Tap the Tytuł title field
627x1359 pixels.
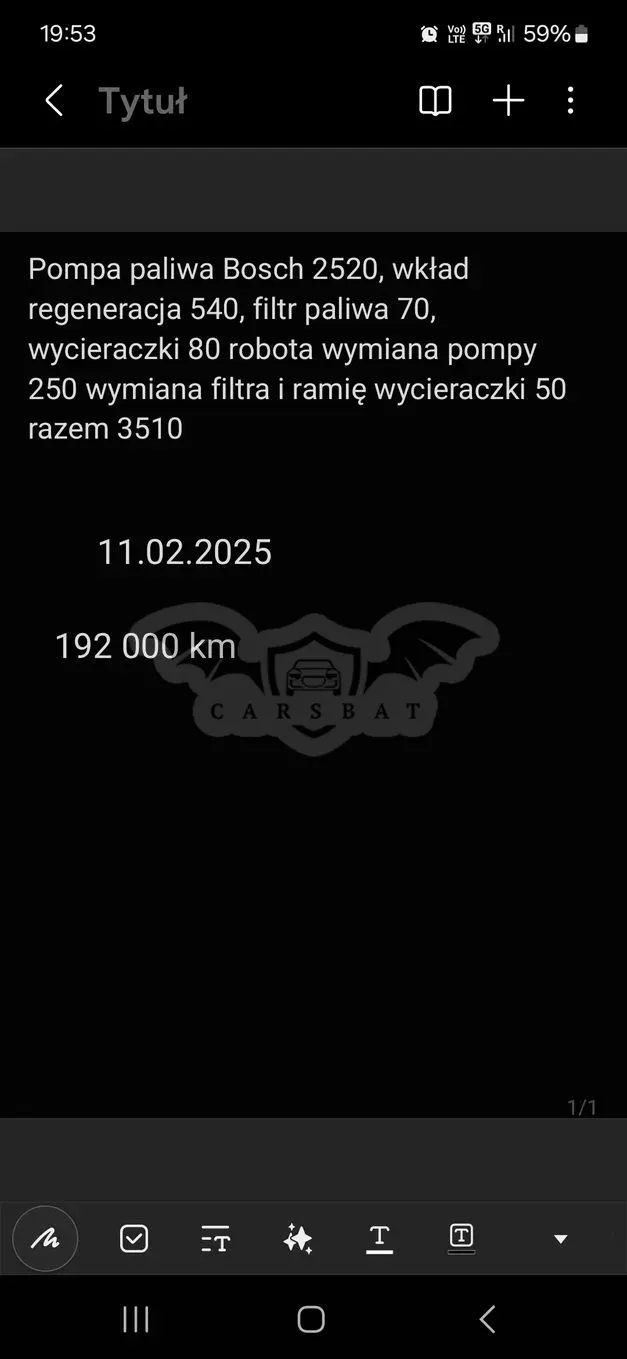coord(142,101)
